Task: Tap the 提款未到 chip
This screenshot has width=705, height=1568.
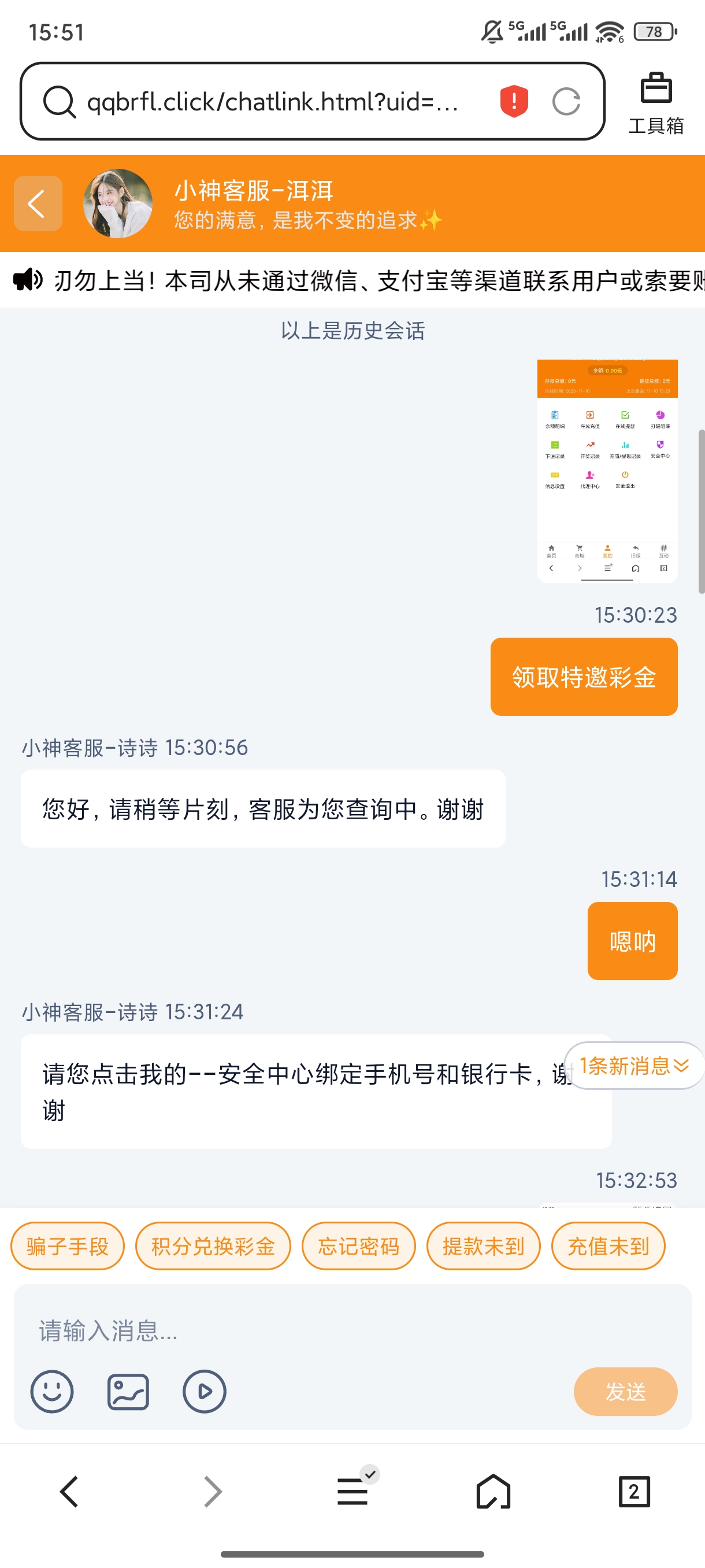Action: [483, 1246]
